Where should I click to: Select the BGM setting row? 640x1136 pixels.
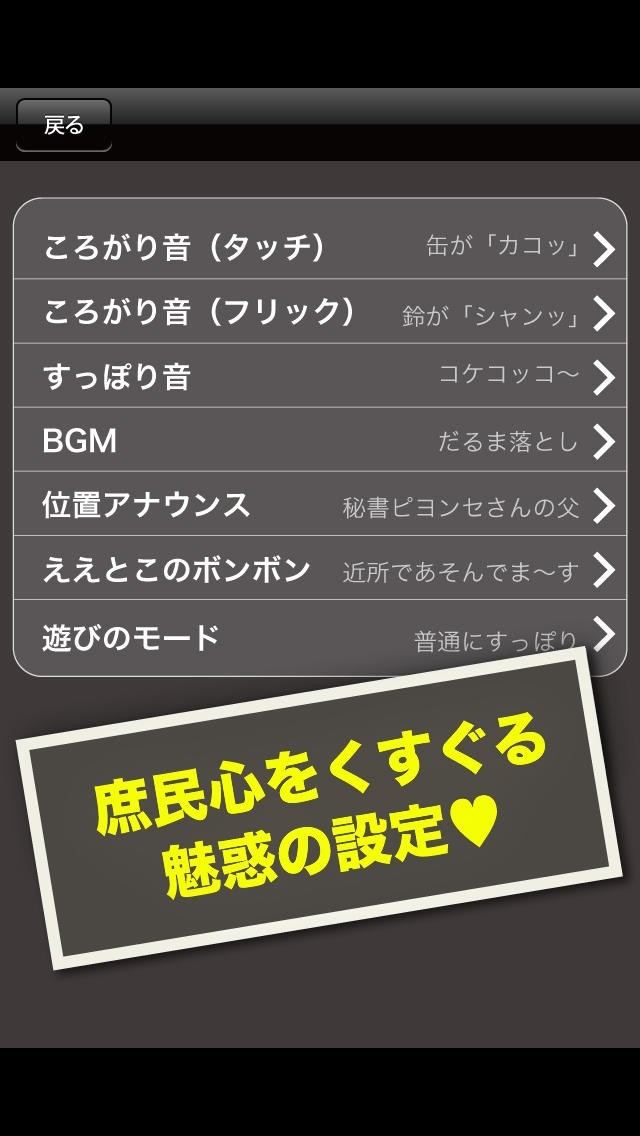[320, 440]
